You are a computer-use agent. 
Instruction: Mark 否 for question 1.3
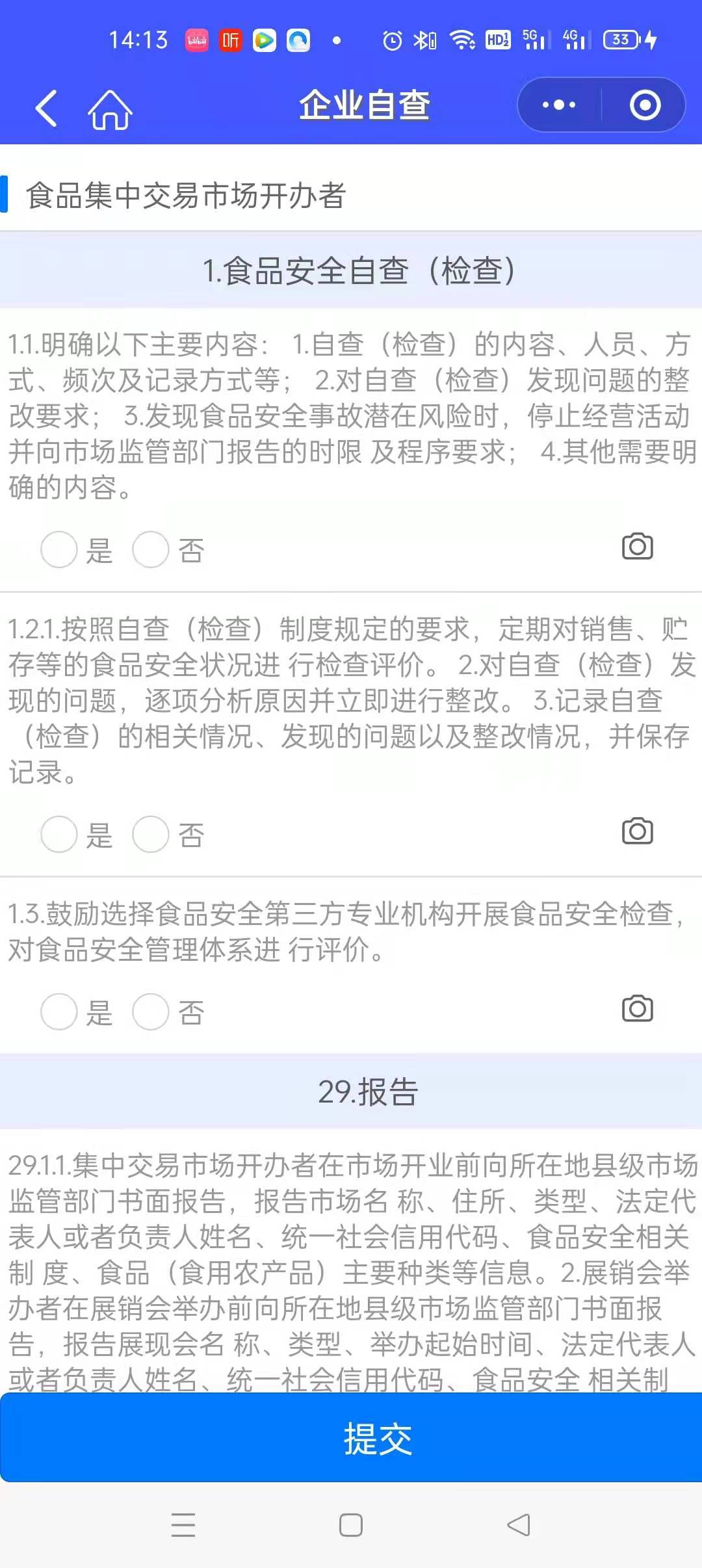pos(151,1012)
